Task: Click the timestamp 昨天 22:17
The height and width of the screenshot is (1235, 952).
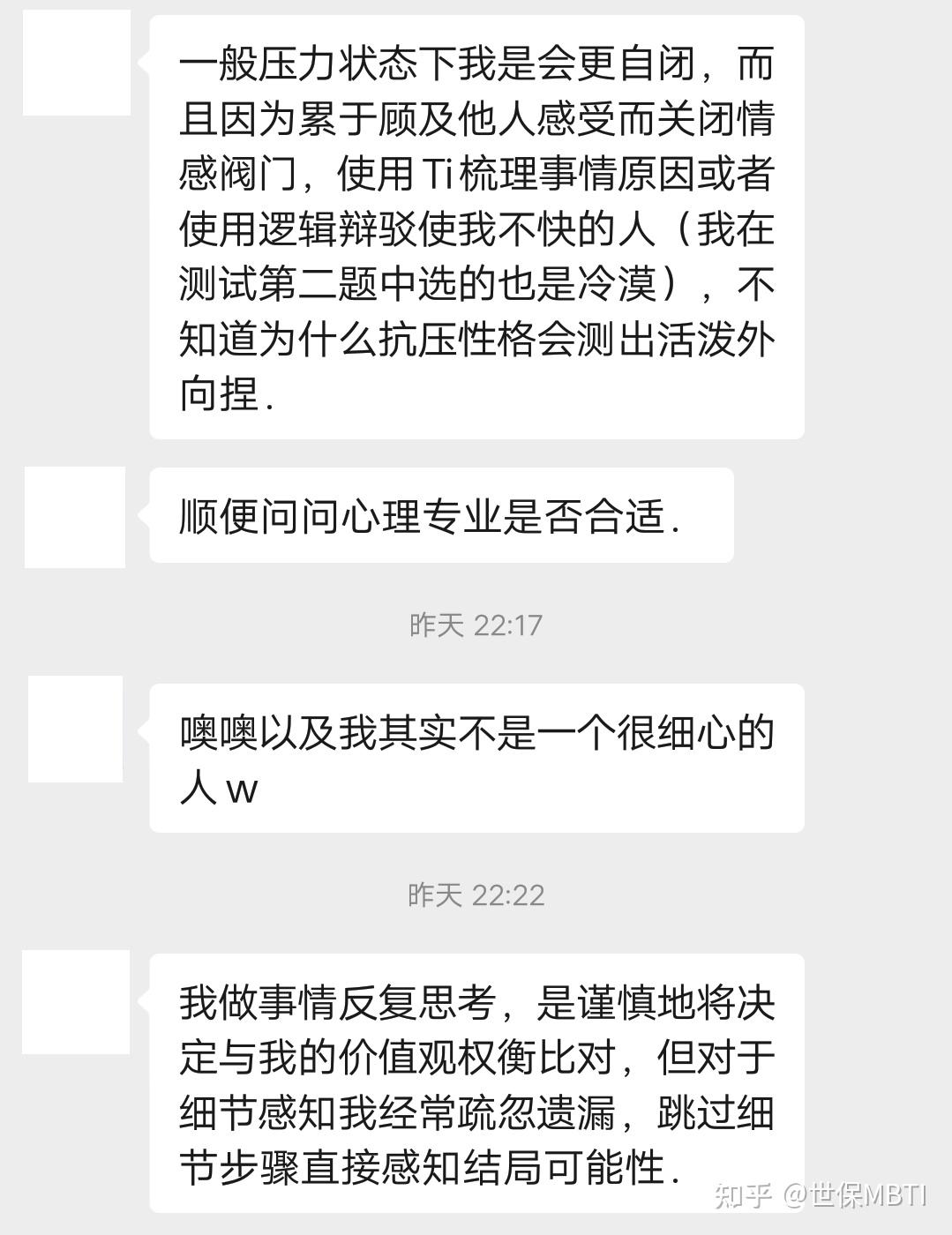Action: click(x=475, y=624)
